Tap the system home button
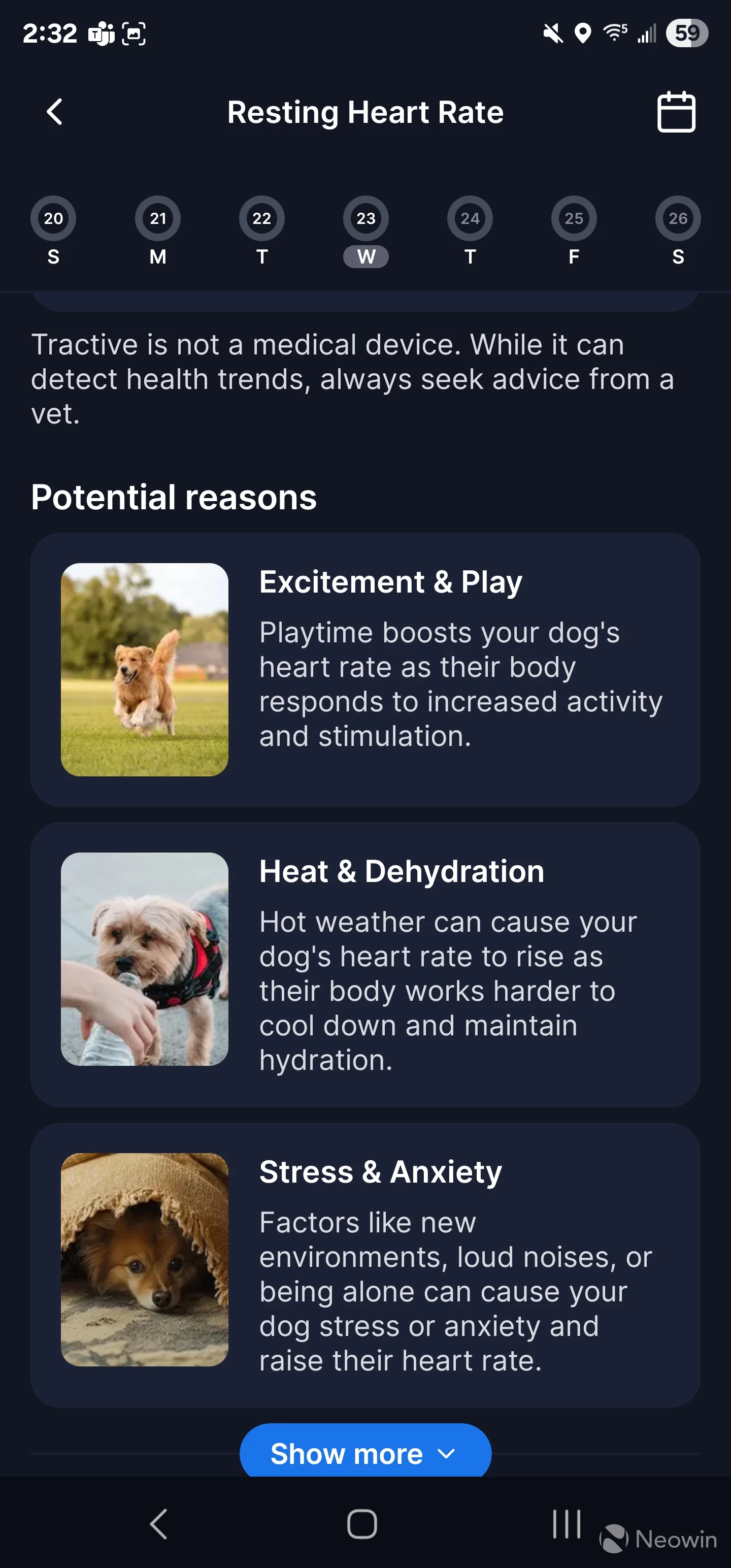The width and height of the screenshot is (731, 1568). [362, 1524]
